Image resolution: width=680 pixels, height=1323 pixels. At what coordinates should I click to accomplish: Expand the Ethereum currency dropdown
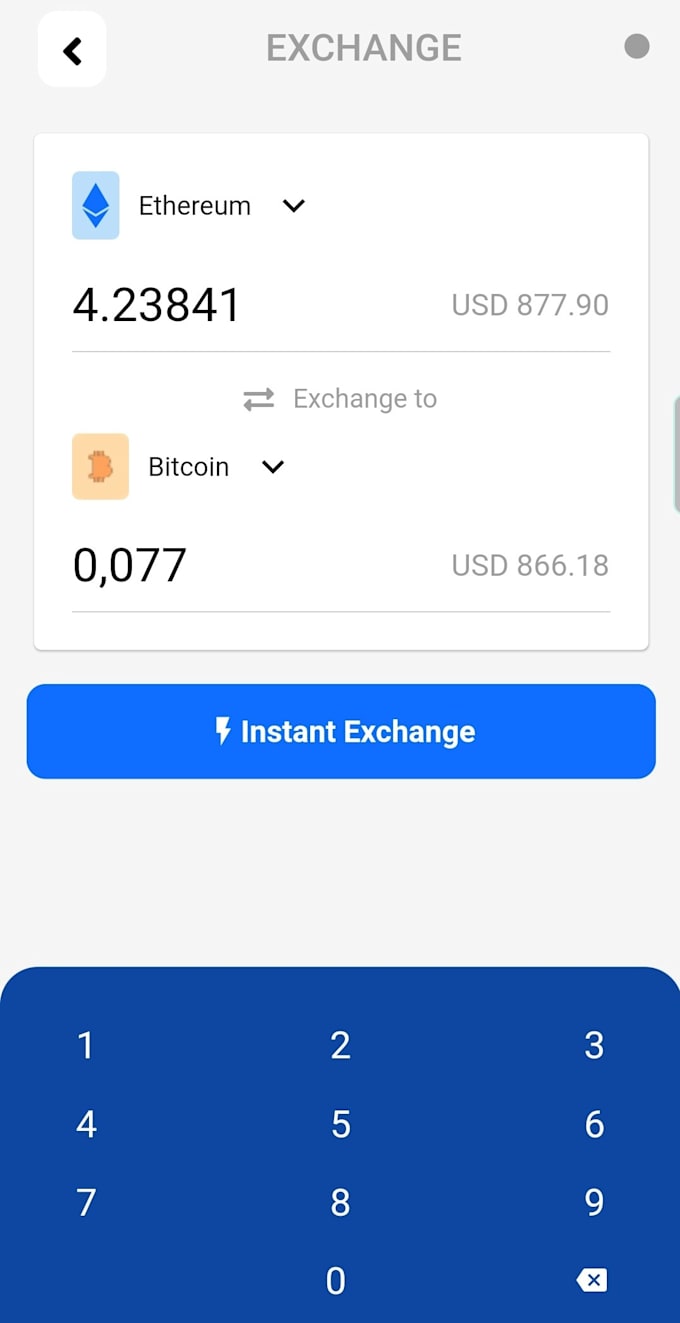pos(293,206)
